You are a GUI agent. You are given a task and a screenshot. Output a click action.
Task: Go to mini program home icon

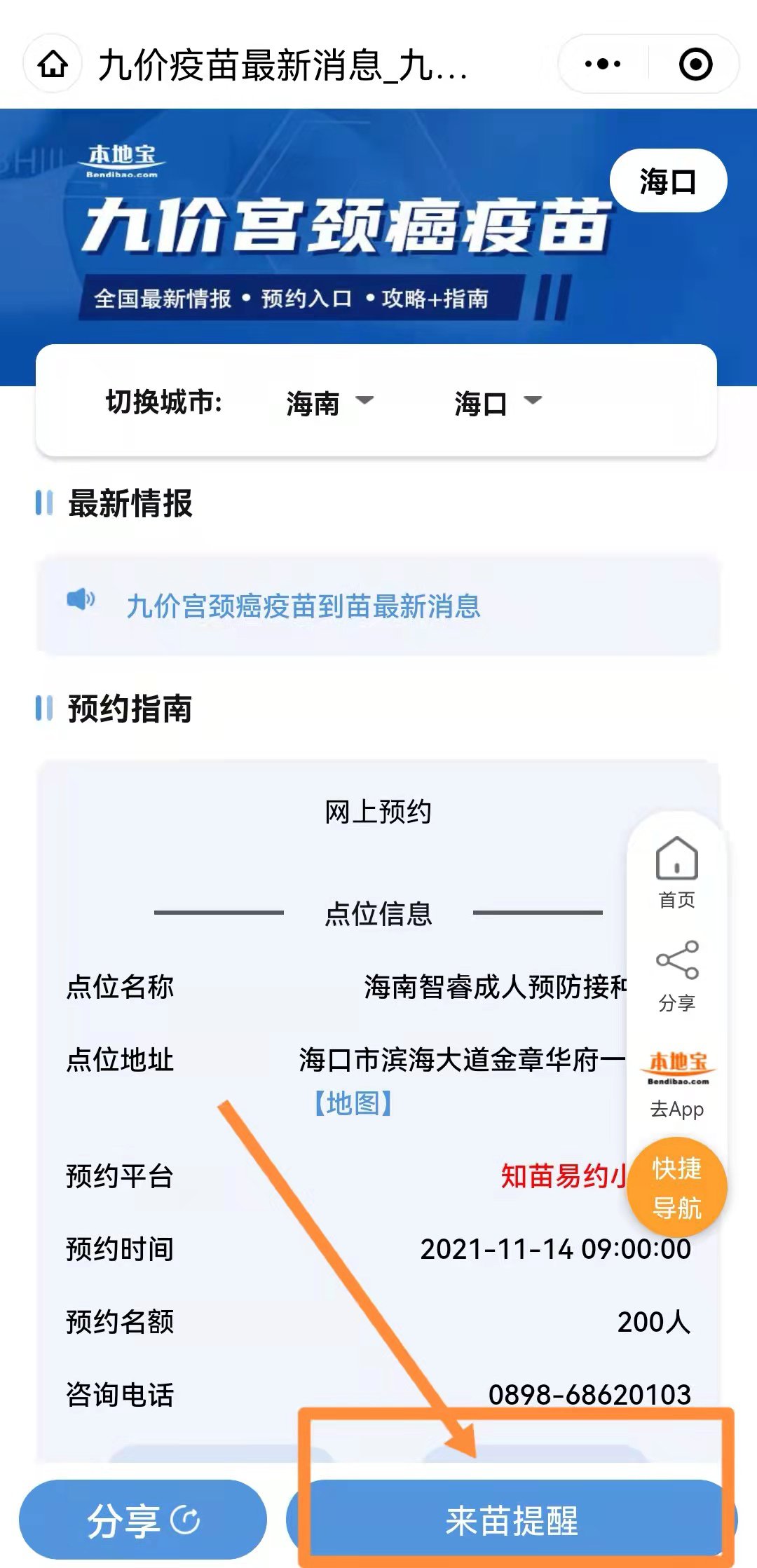(53, 64)
